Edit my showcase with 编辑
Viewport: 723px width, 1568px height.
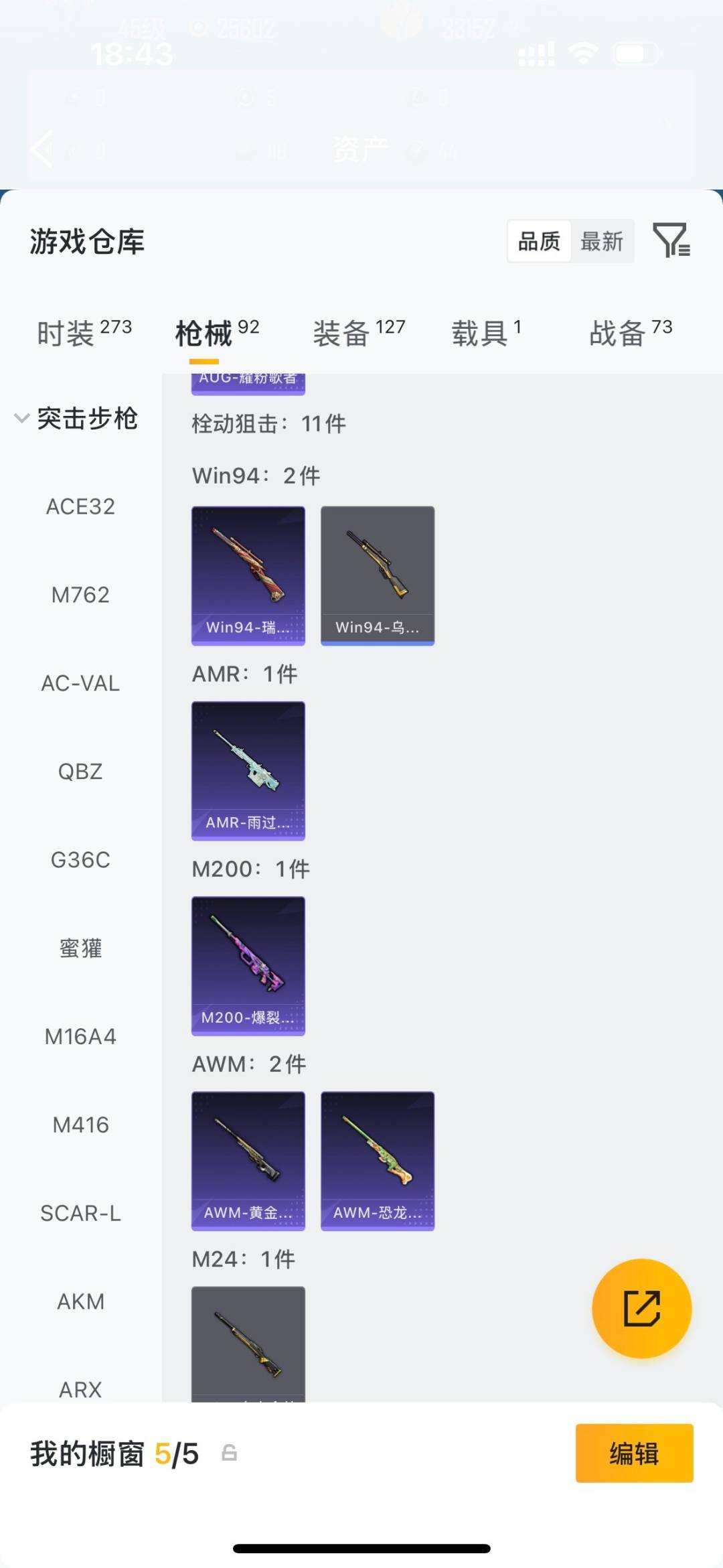point(634,1453)
